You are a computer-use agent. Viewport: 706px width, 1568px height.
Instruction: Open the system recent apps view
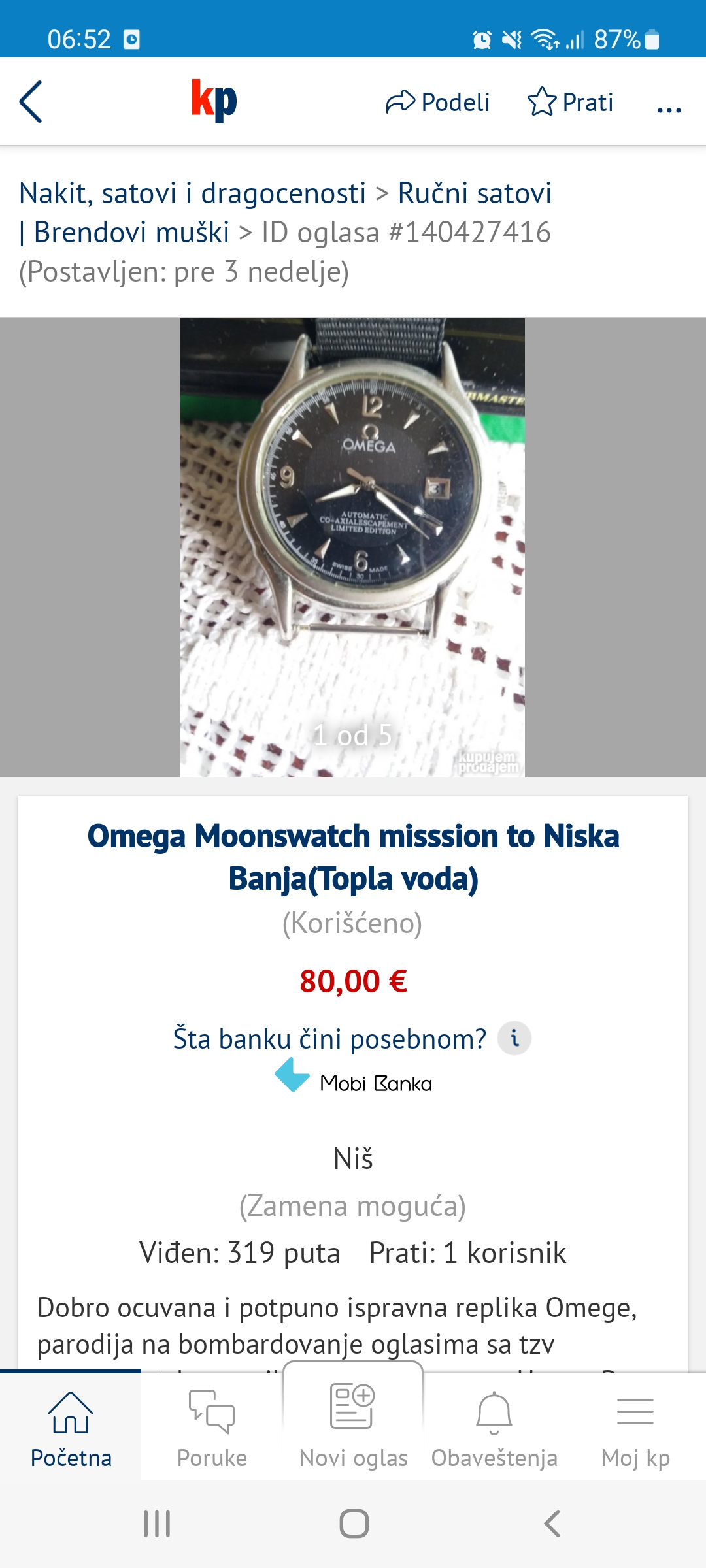pos(157,1524)
